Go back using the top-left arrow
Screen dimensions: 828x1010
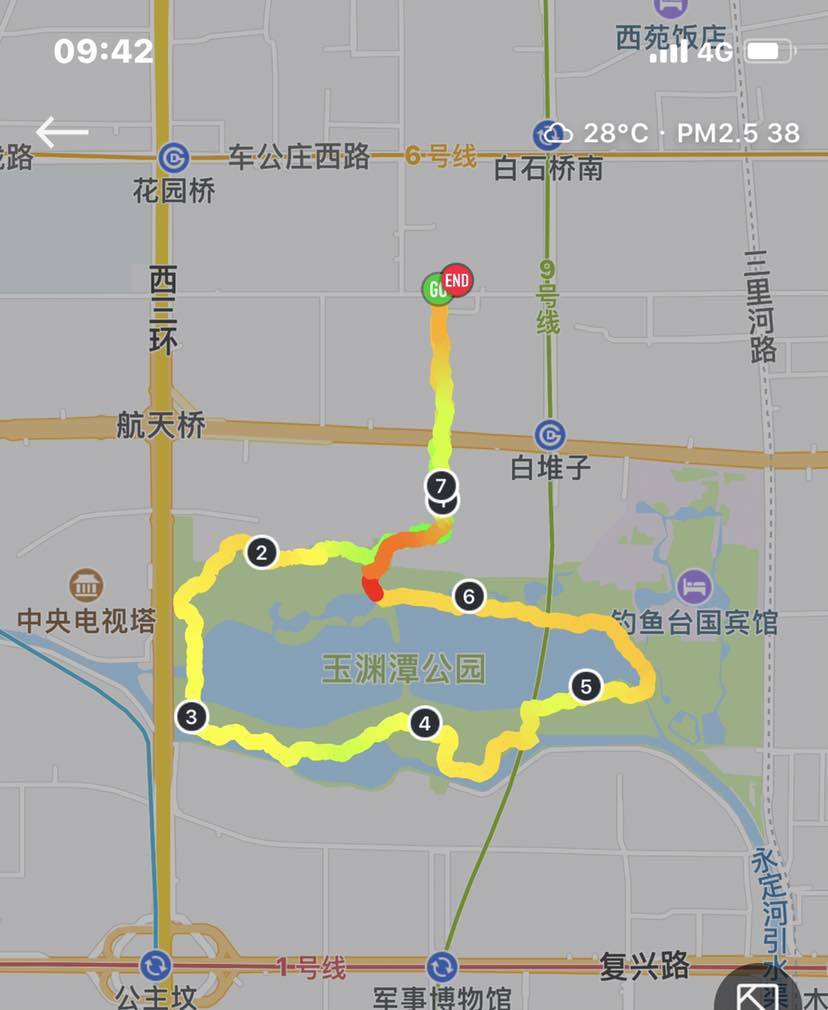[x=62, y=132]
